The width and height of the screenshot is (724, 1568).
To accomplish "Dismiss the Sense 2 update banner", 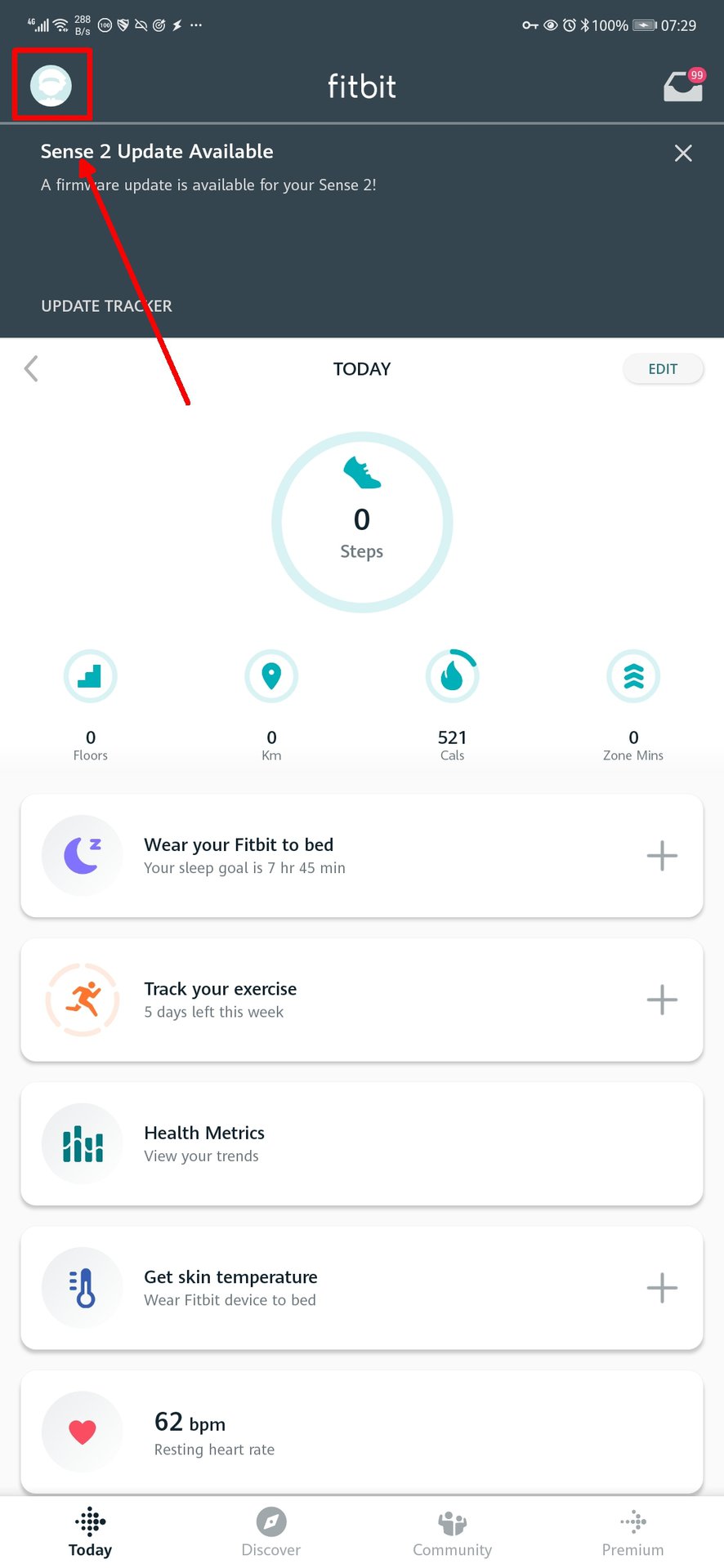I will click(683, 154).
